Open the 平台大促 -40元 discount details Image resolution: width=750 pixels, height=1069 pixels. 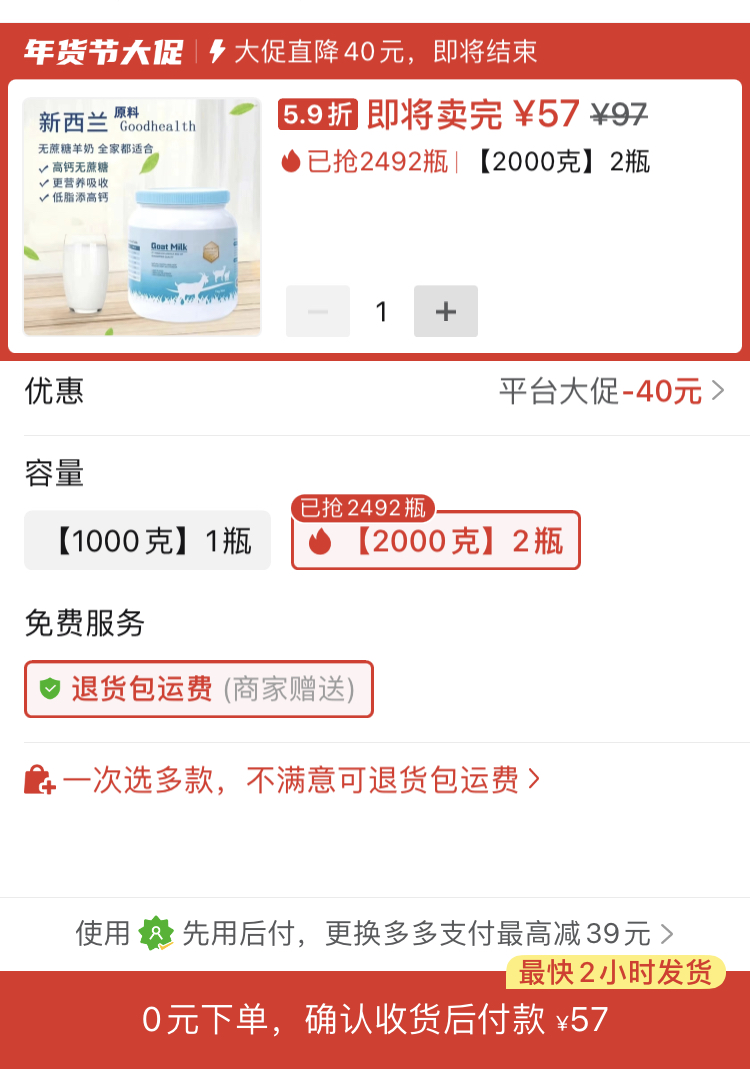click(x=611, y=391)
